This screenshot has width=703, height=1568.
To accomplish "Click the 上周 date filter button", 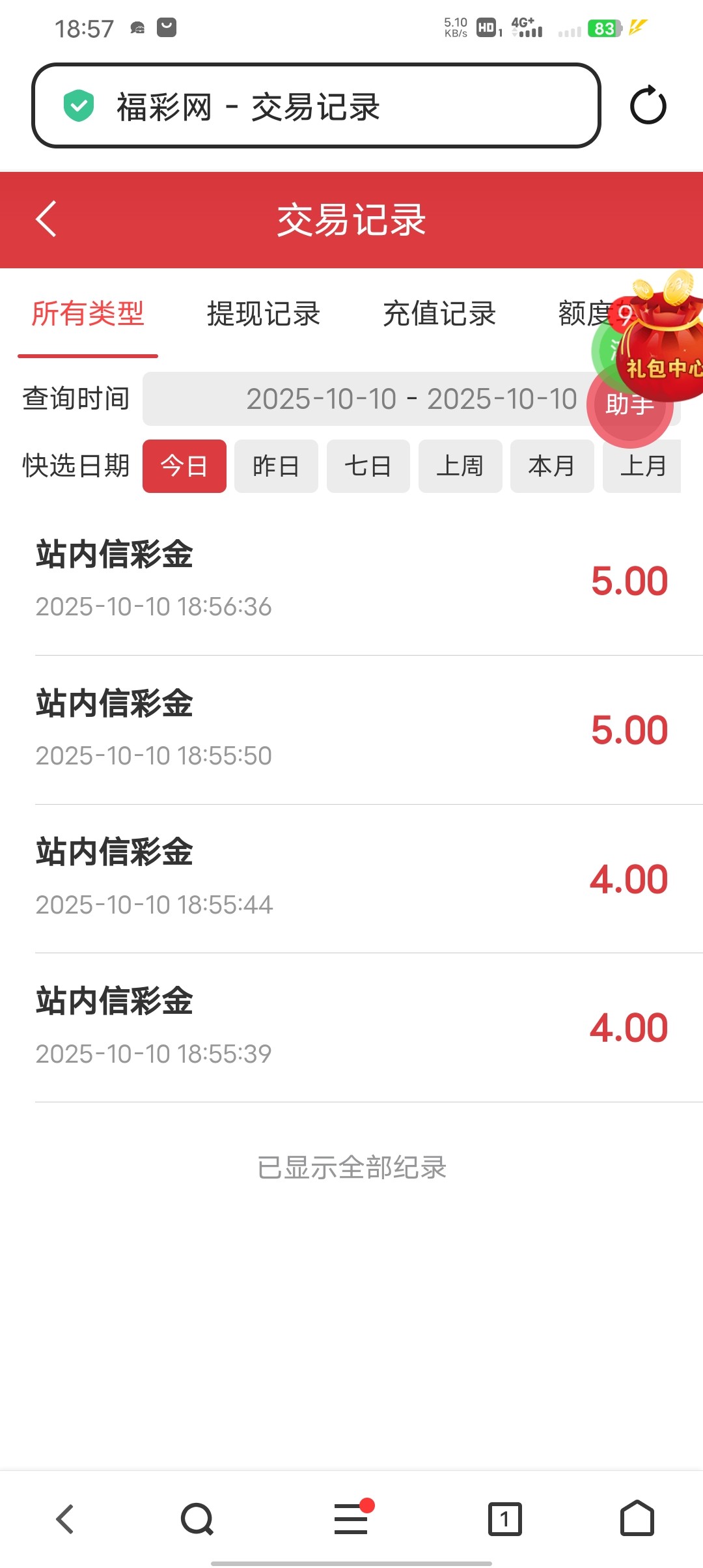I will [x=460, y=466].
